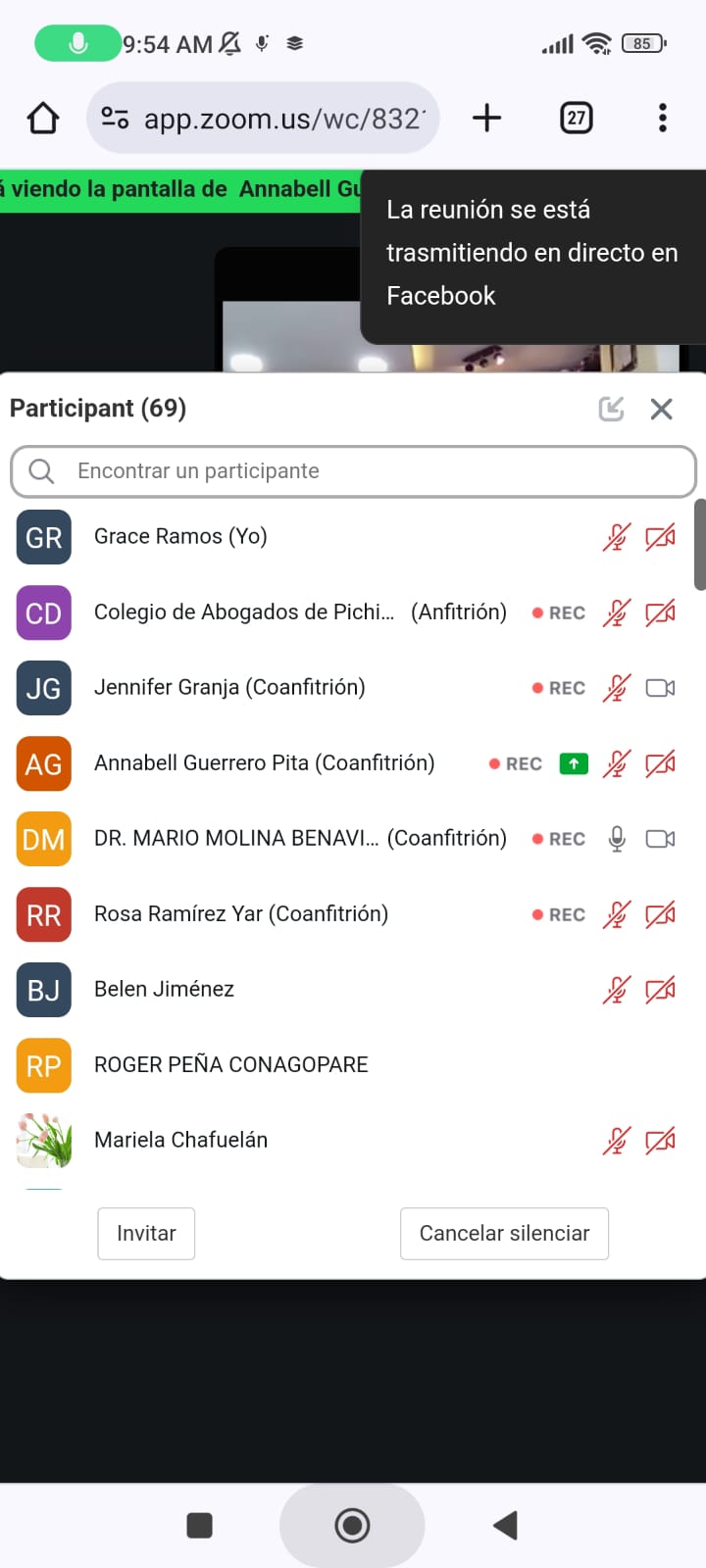706x1568 pixels.
Task: Close the participants panel
Action: pos(662,409)
